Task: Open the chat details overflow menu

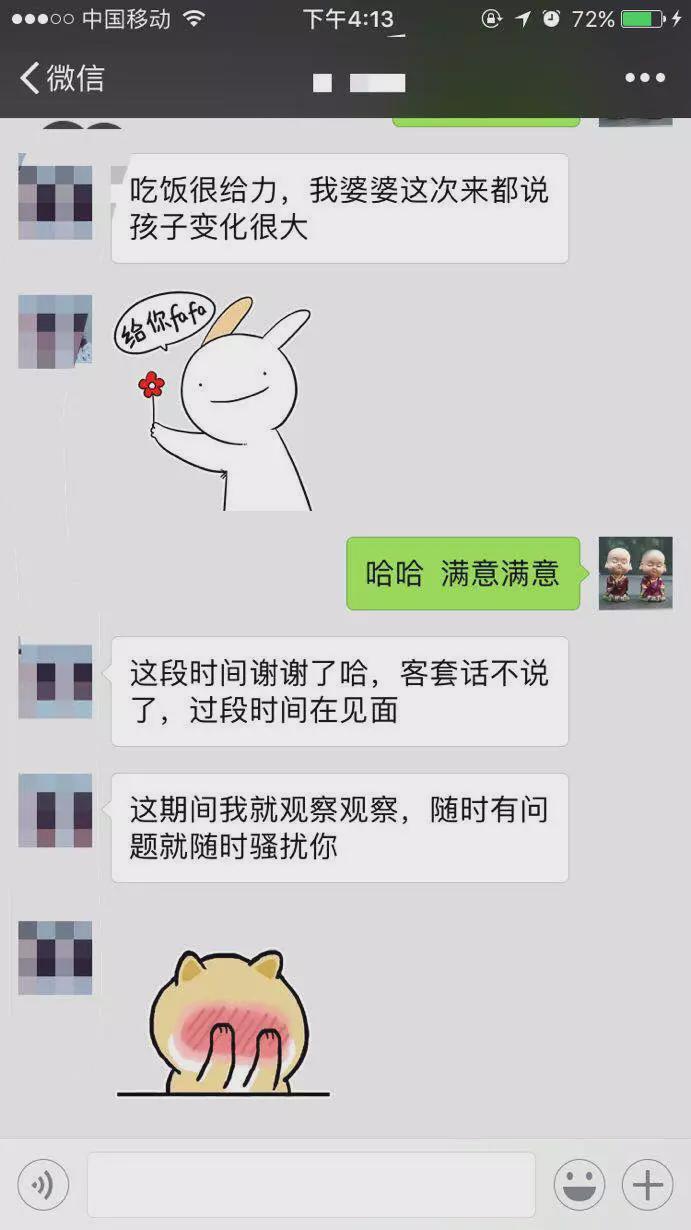Action: point(645,78)
